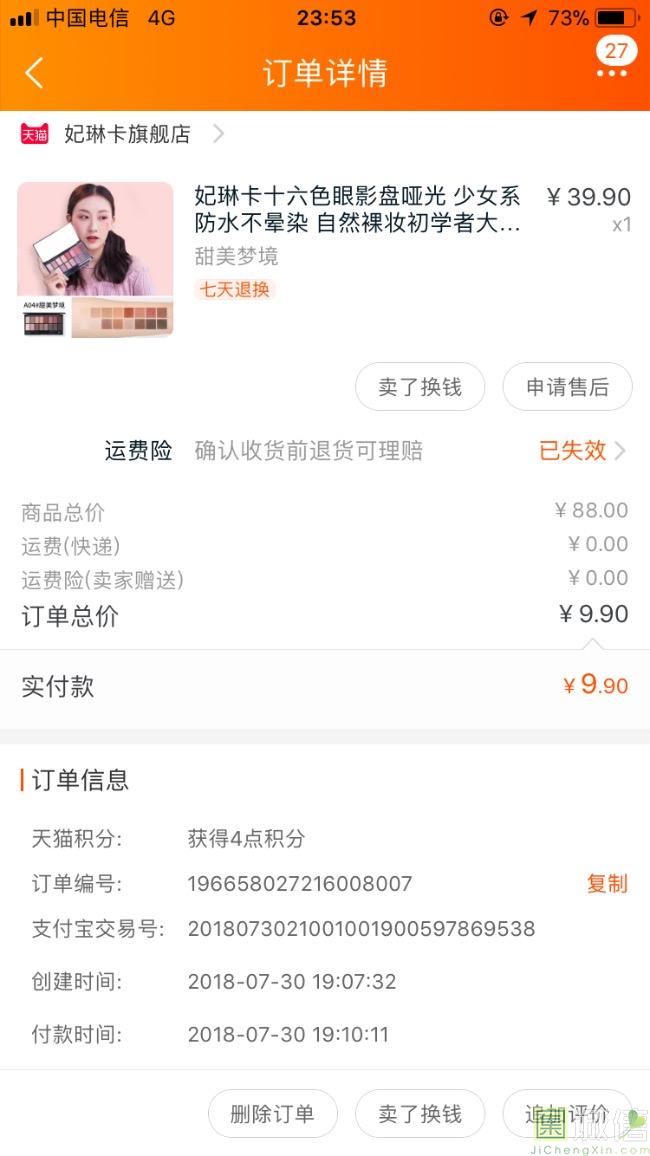Viewport: 650px width, 1156px height.
Task: Open the three-dot more menu
Action: (x=613, y=73)
